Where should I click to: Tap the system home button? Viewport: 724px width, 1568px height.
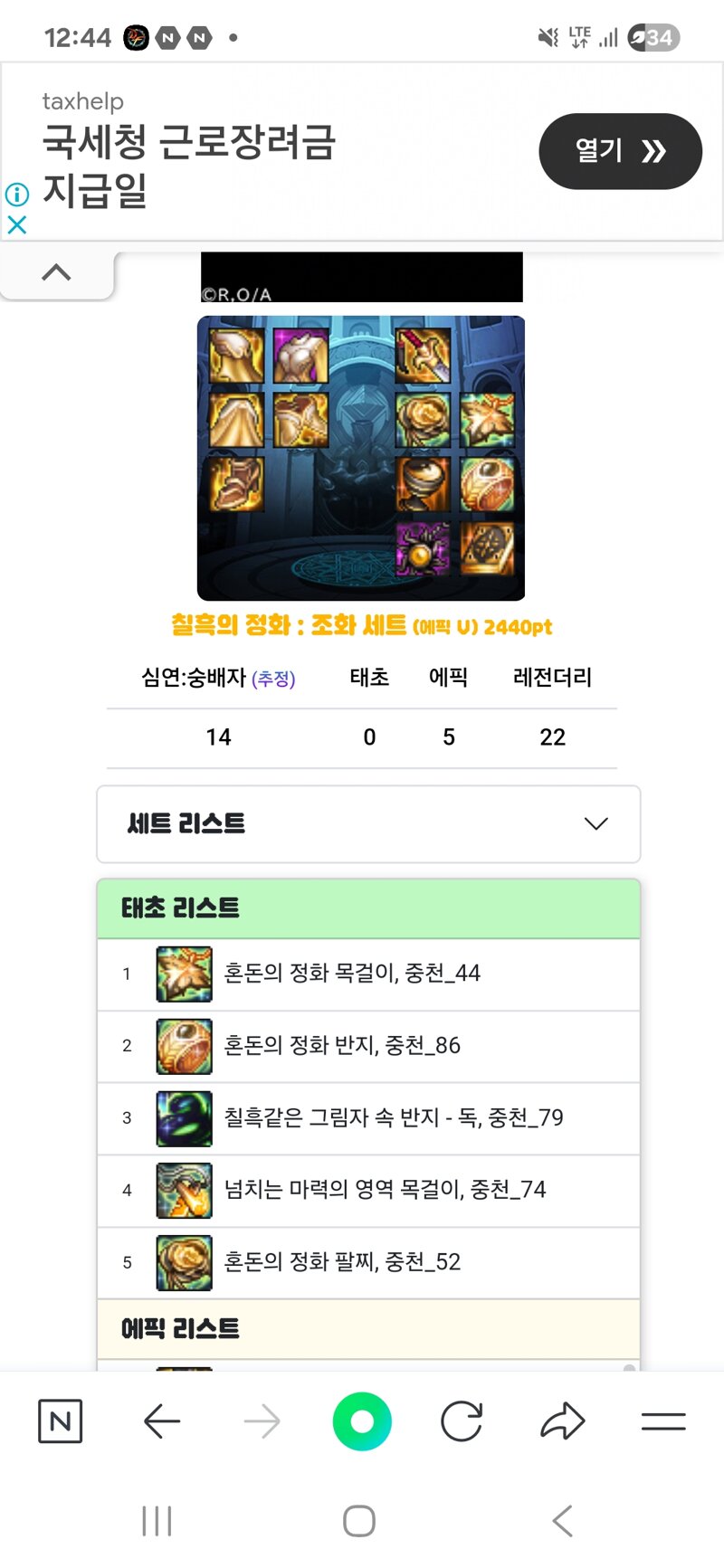click(359, 1521)
